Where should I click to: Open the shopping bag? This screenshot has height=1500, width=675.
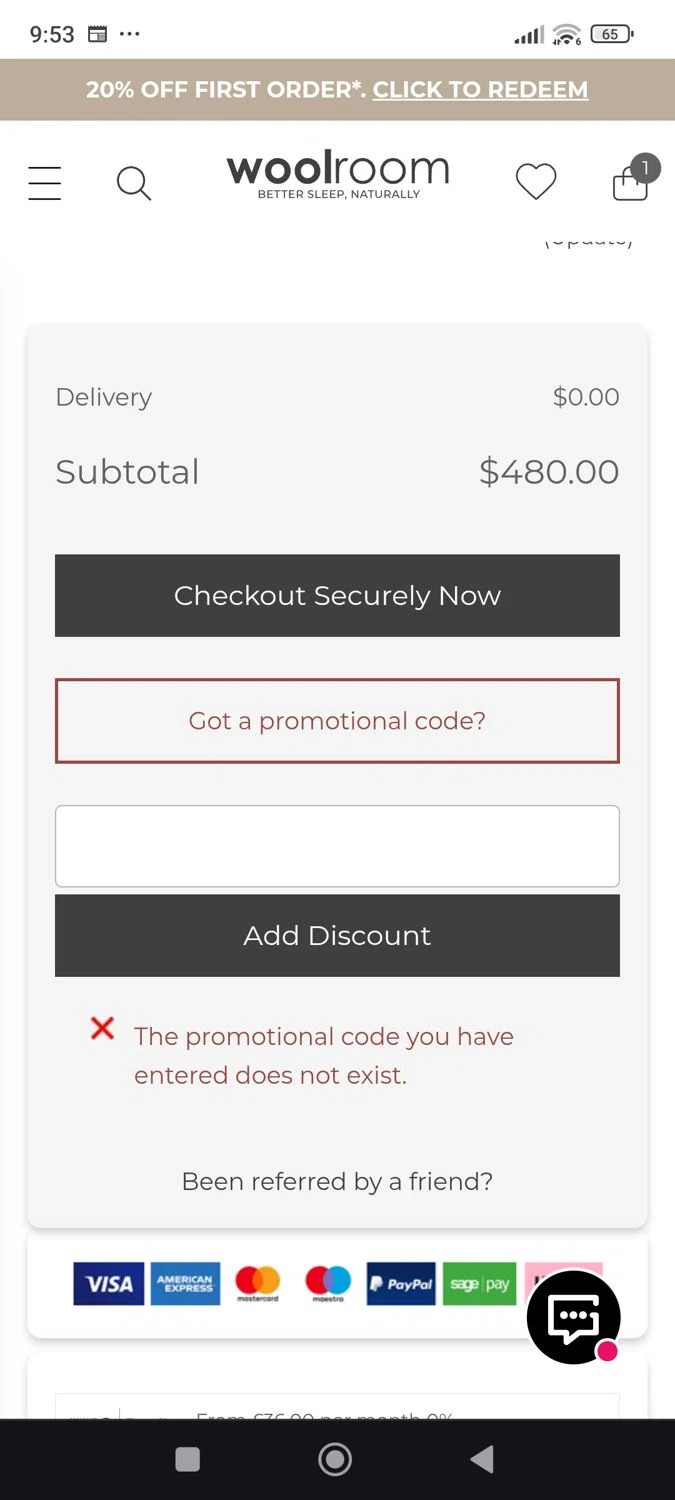point(631,181)
